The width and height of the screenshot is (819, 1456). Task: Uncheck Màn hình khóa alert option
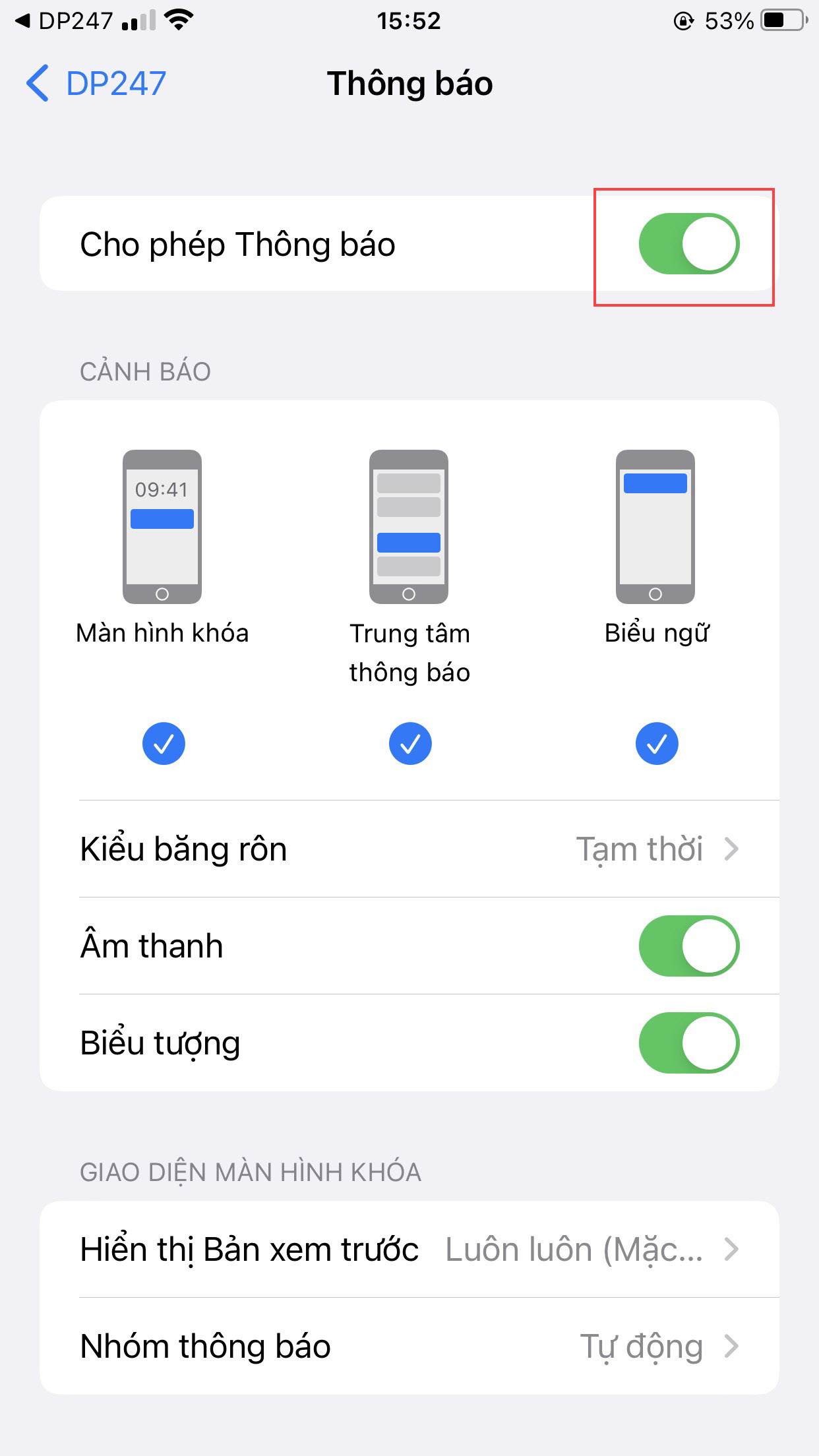point(164,744)
